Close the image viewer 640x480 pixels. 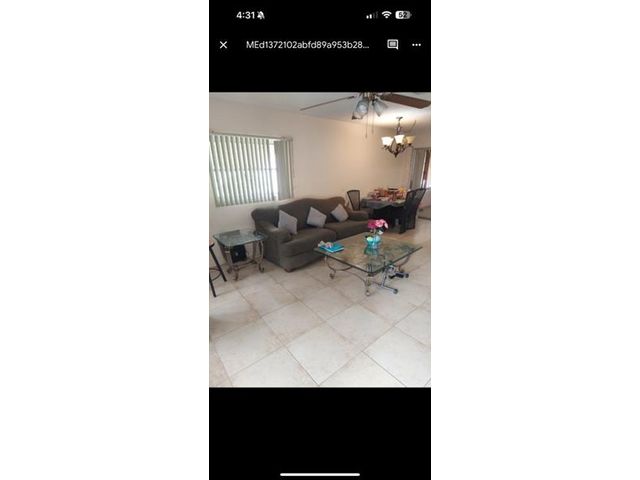pos(223,45)
